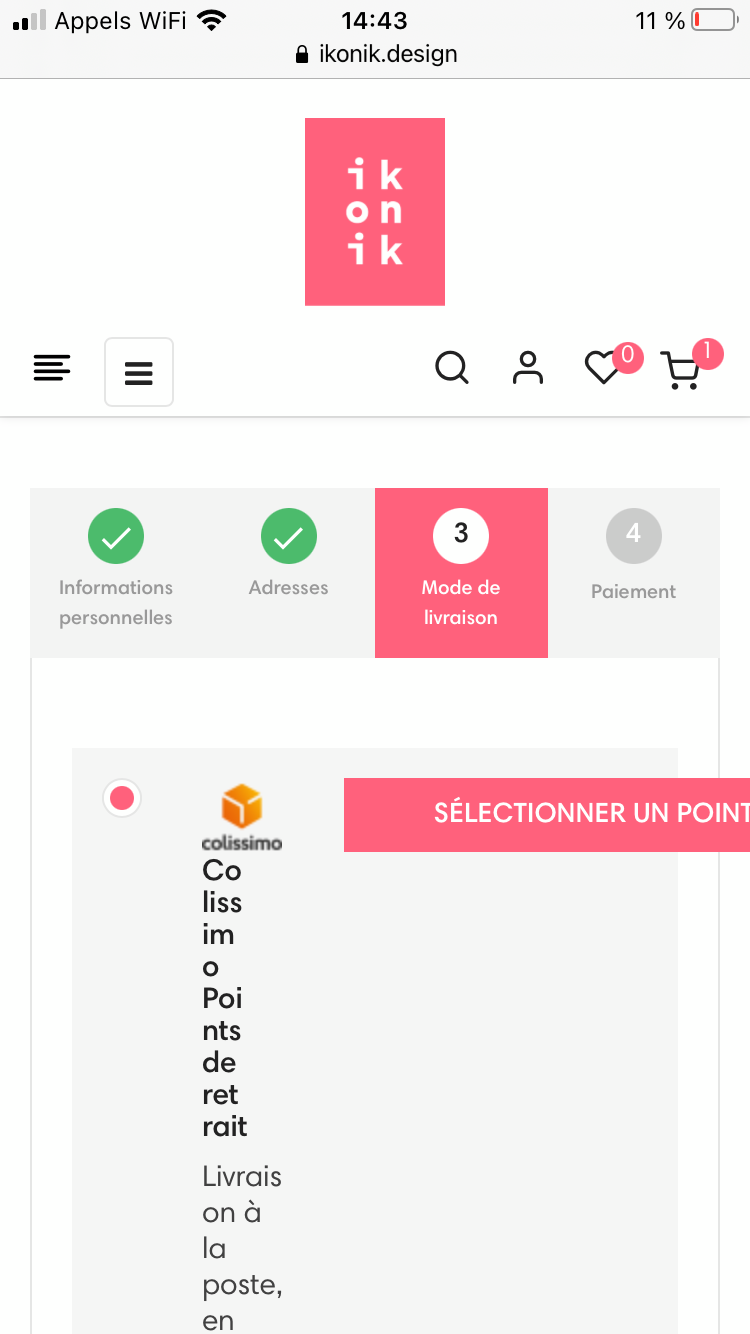Screen dimensions: 750x1334
Task: Select the Mode de livraison step
Action: tap(461, 573)
